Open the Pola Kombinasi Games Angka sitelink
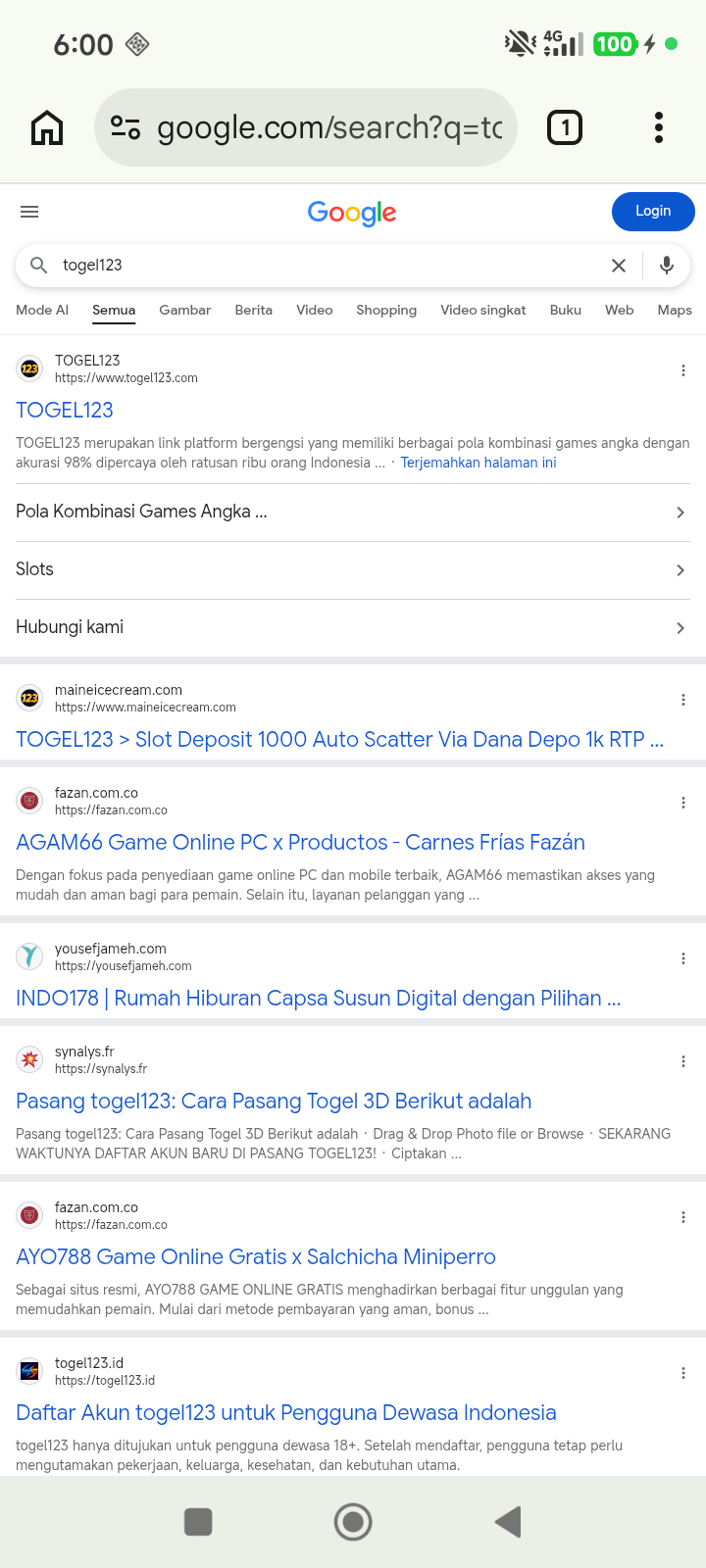Screen dimensions: 706x1568 (x=353, y=512)
